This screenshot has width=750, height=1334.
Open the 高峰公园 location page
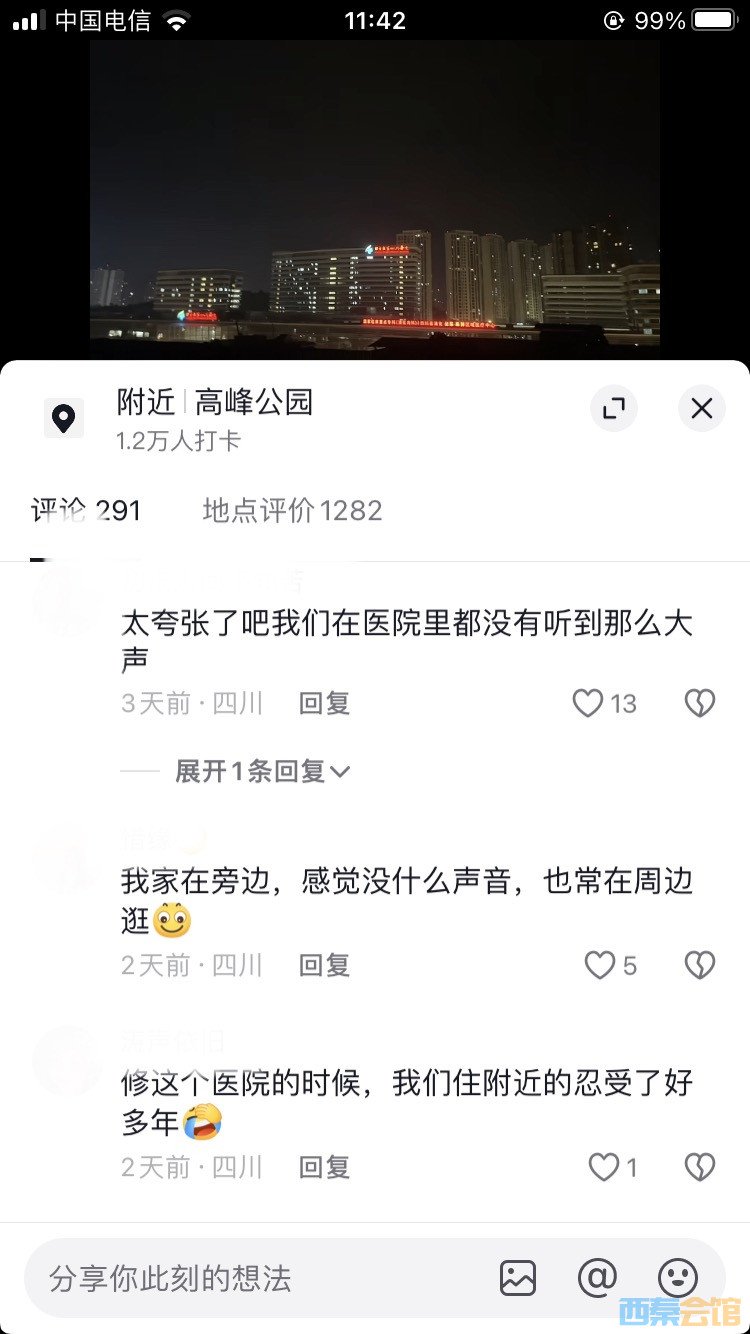(253, 403)
